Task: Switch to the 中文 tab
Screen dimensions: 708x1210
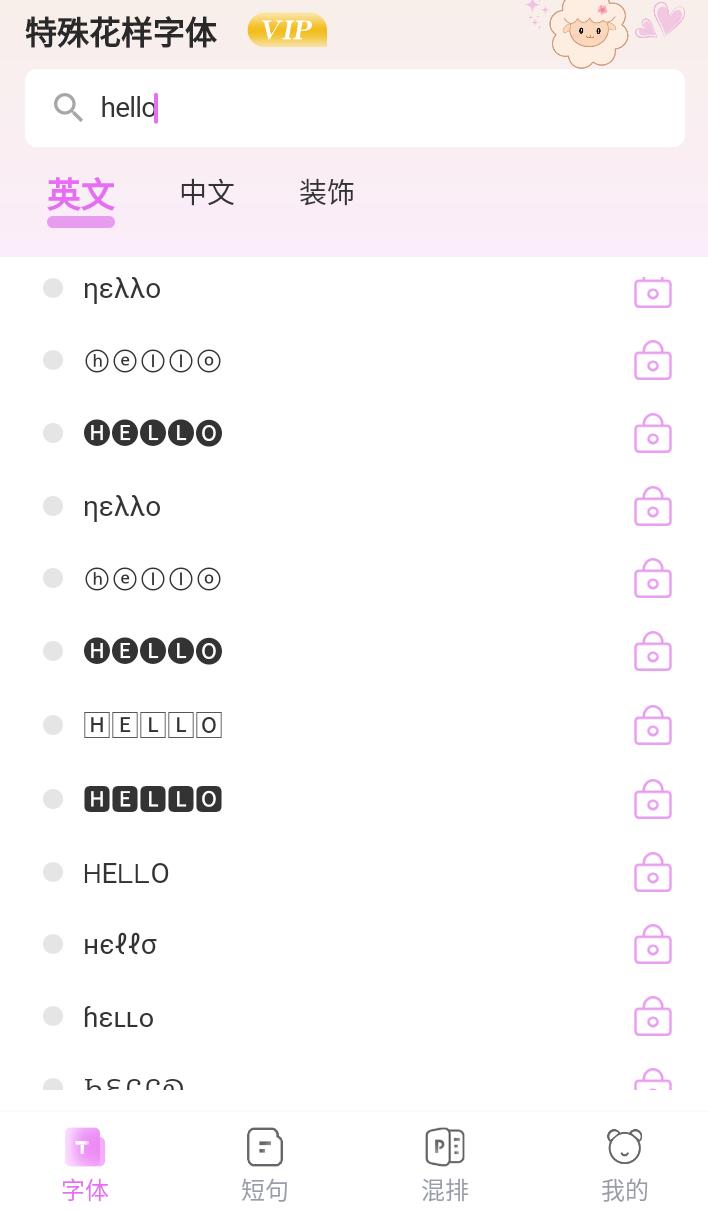Action: [207, 192]
